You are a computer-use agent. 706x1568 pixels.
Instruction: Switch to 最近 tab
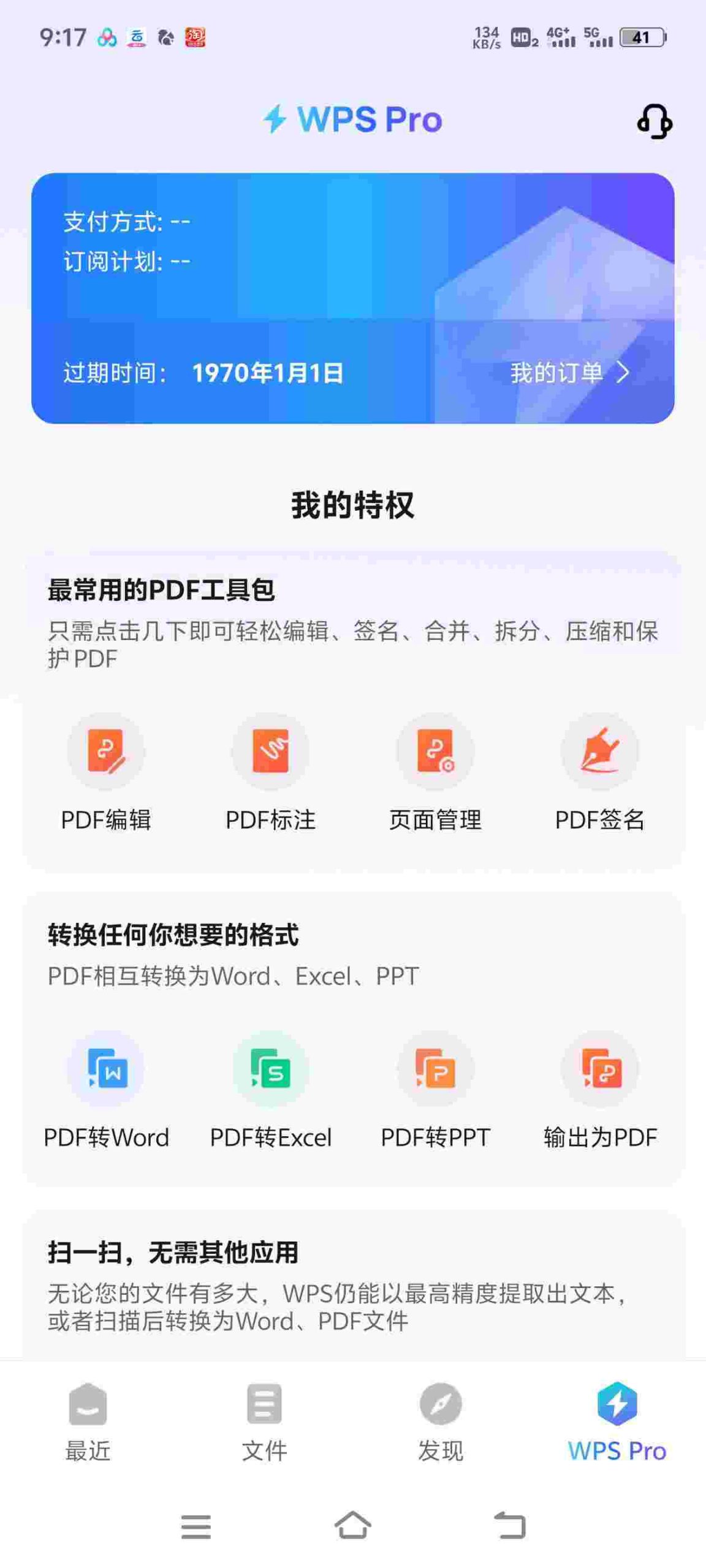[x=88, y=1422]
